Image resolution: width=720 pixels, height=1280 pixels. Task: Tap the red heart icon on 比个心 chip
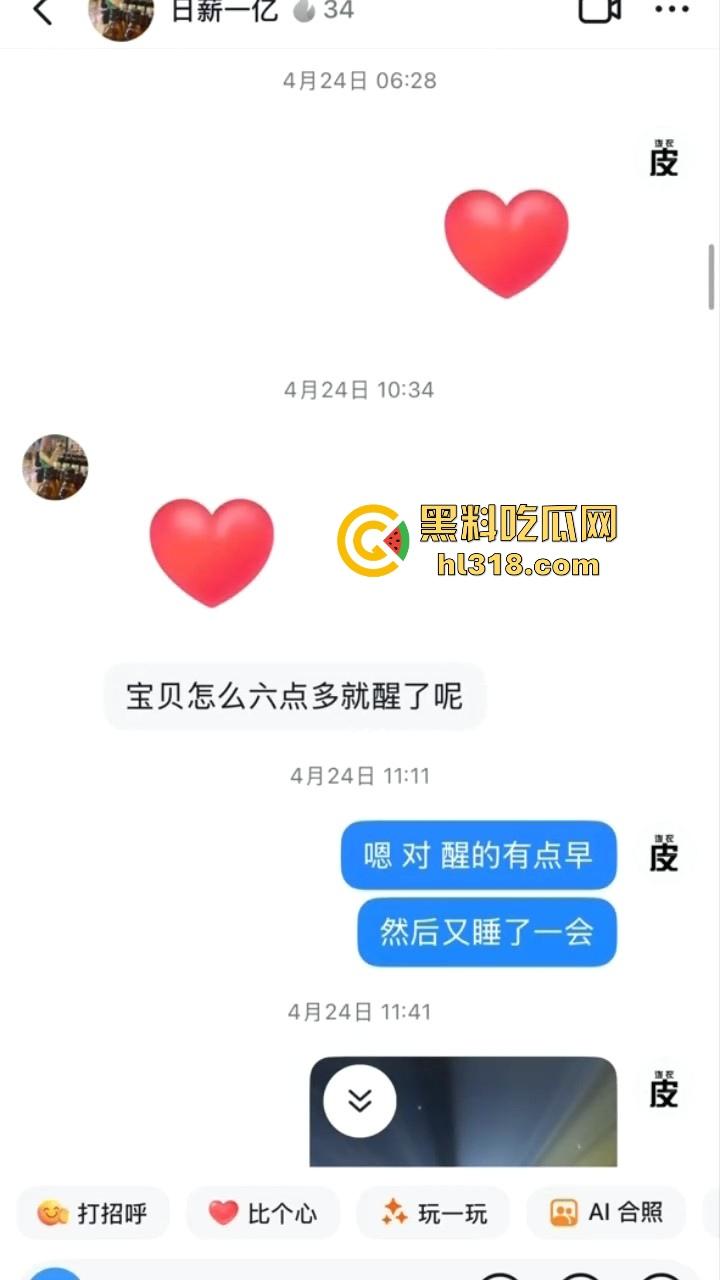click(221, 1212)
